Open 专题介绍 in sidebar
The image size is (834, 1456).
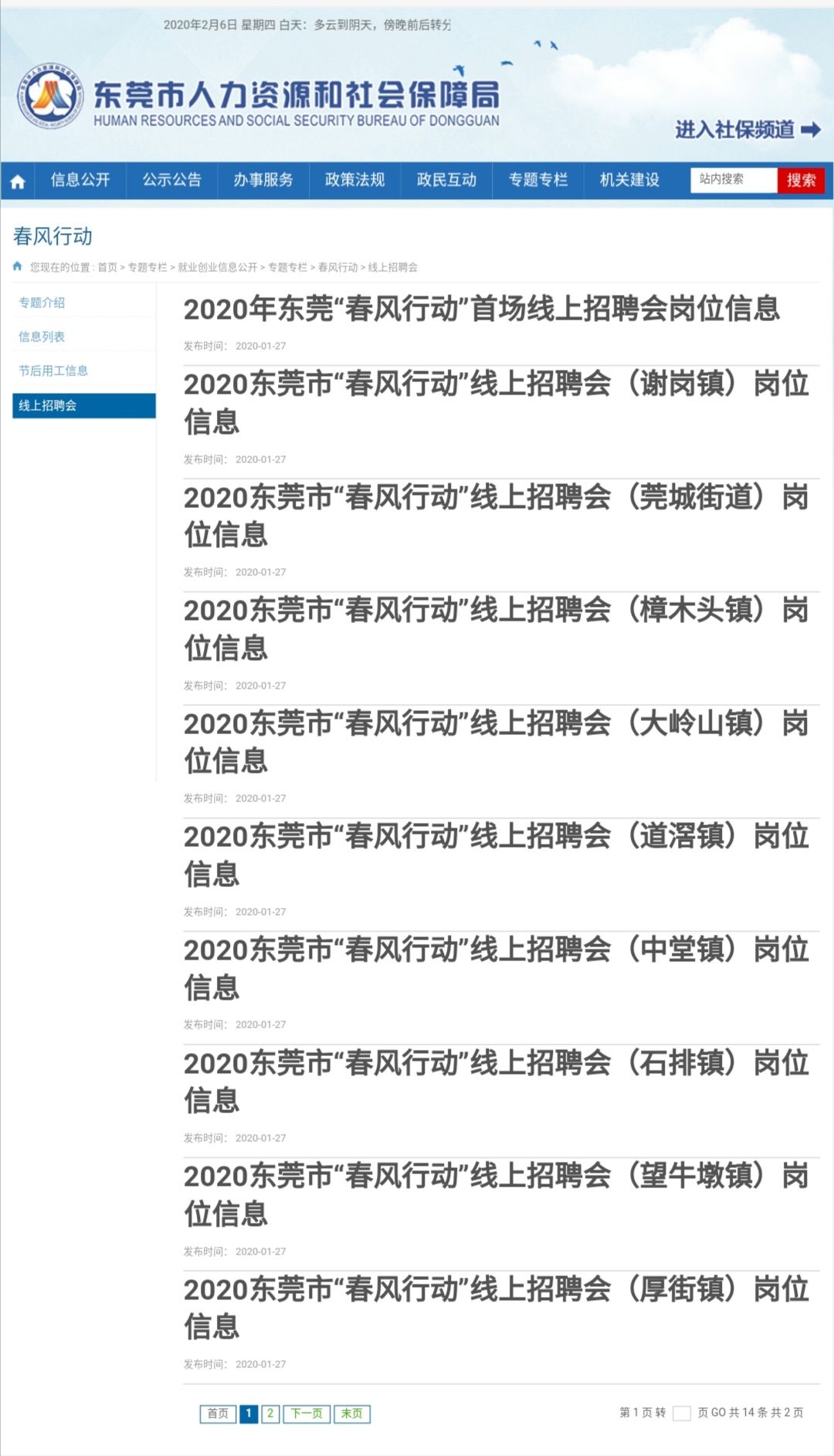[x=42, y=303]
